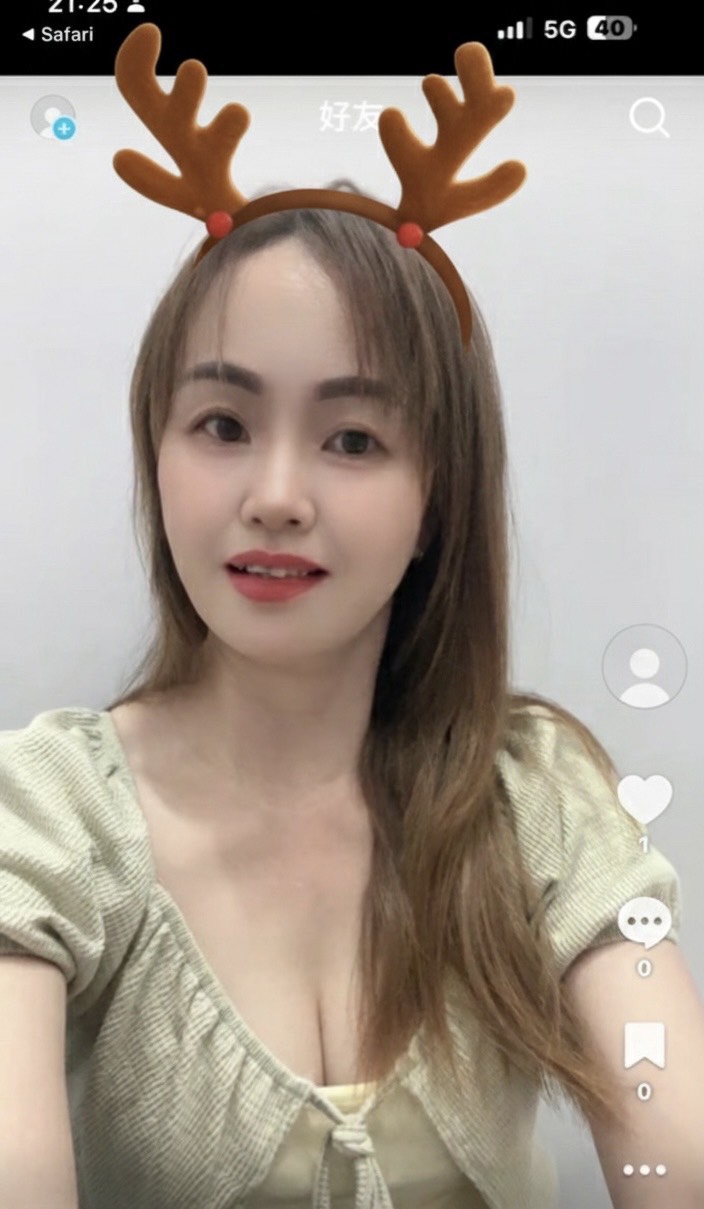Image resolution: width=704 pixels, height=1209 pixels.
Task: Open the search magnifier icon
Action: point(649,119)
